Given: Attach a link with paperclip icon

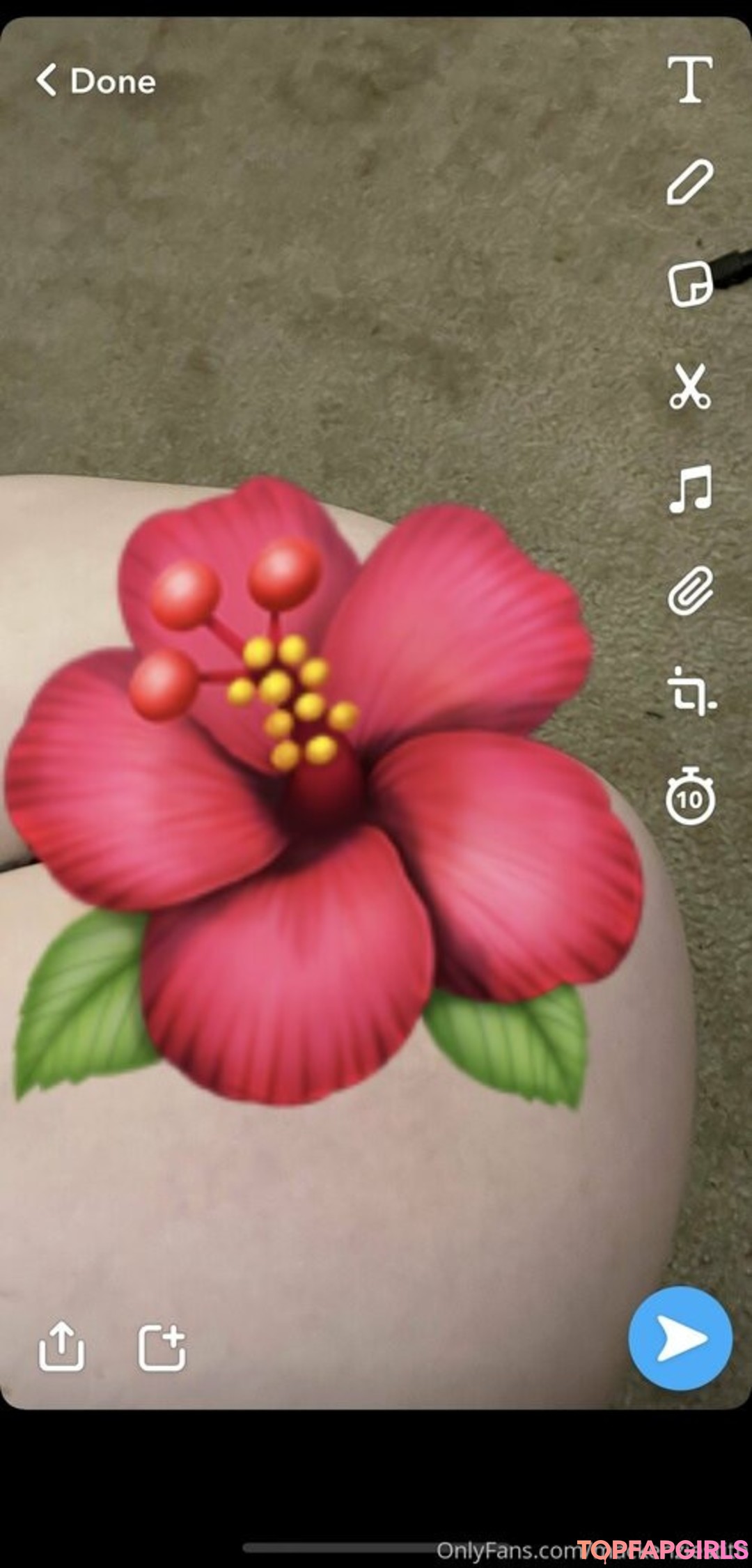Looking at the screenshot, I should pos(690,591).
